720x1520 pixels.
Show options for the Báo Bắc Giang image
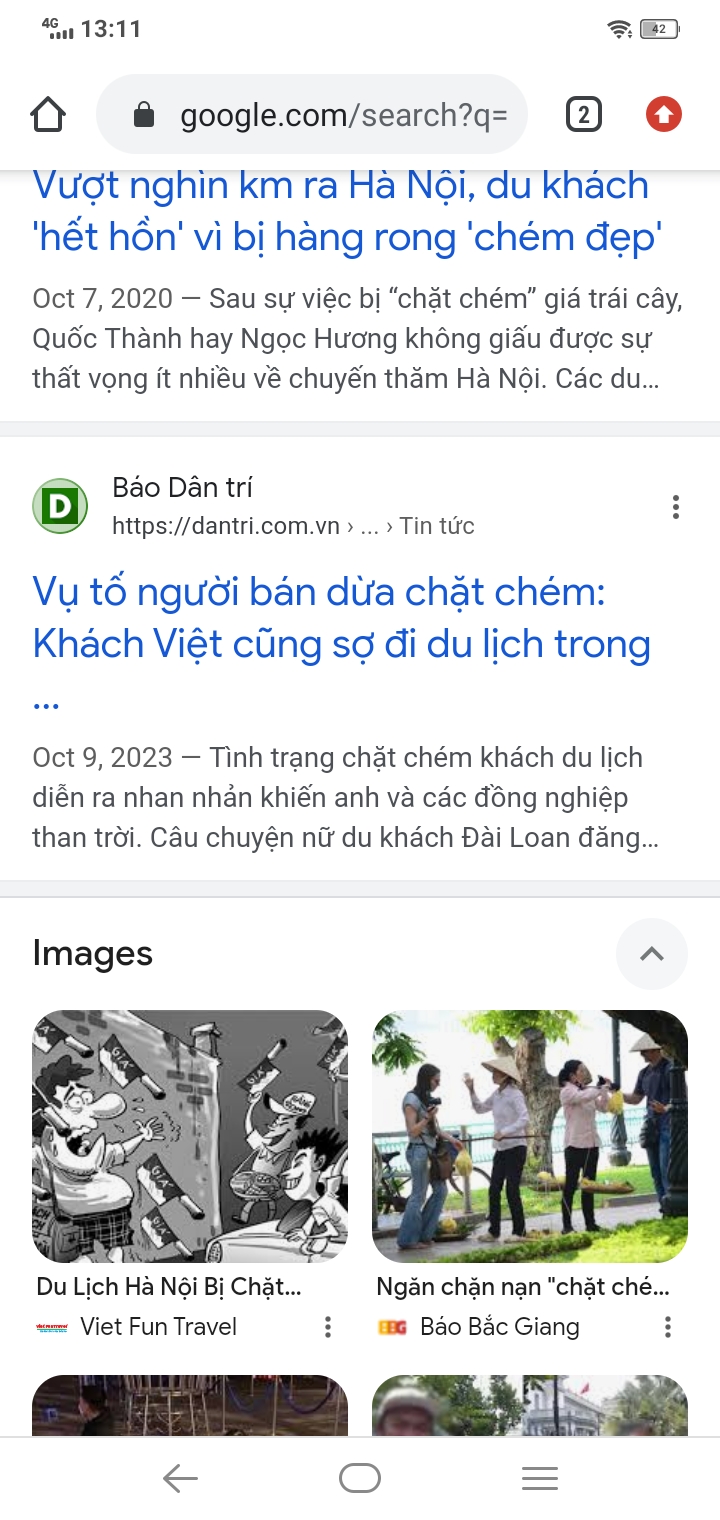click(x=667, y=1327)
